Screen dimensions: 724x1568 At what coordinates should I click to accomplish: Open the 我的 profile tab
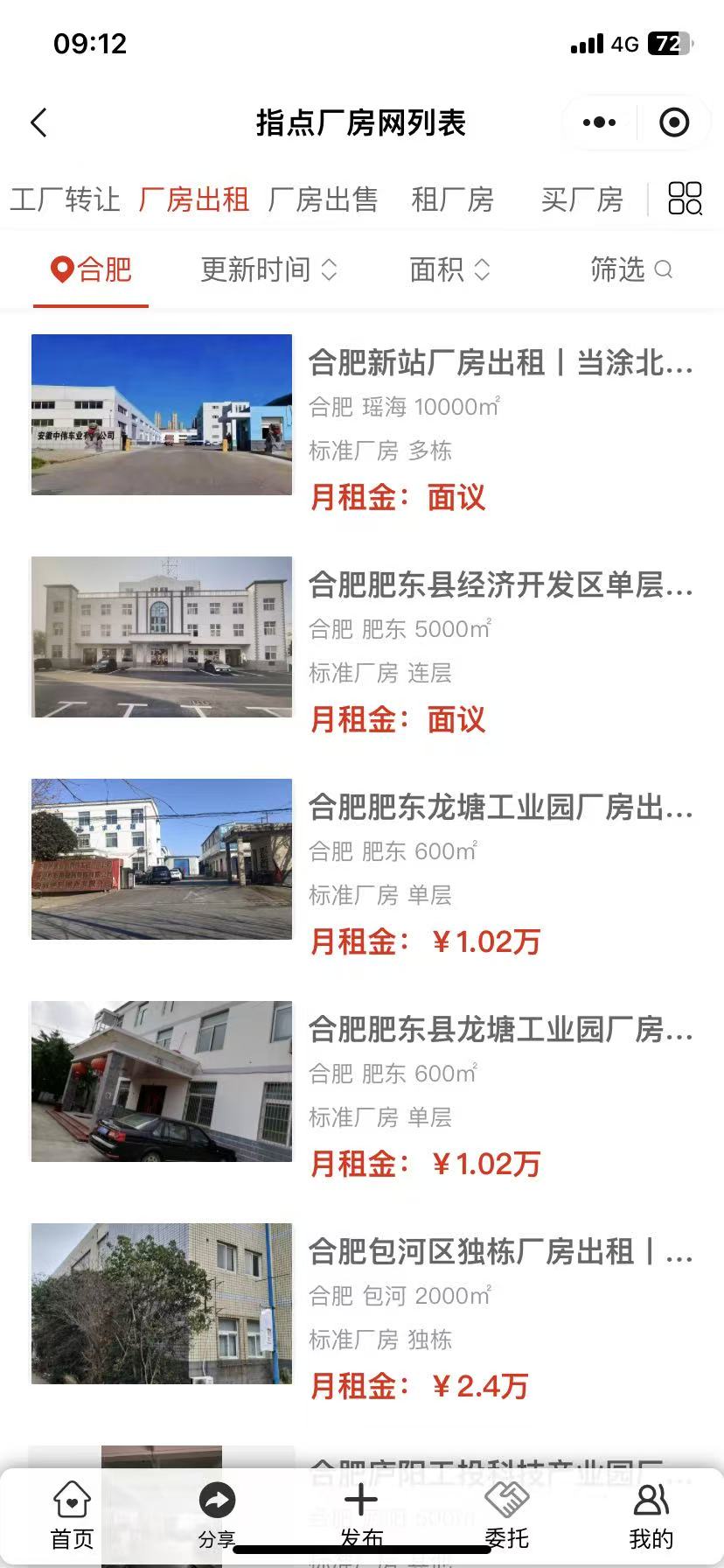[x=651, y=1515]
